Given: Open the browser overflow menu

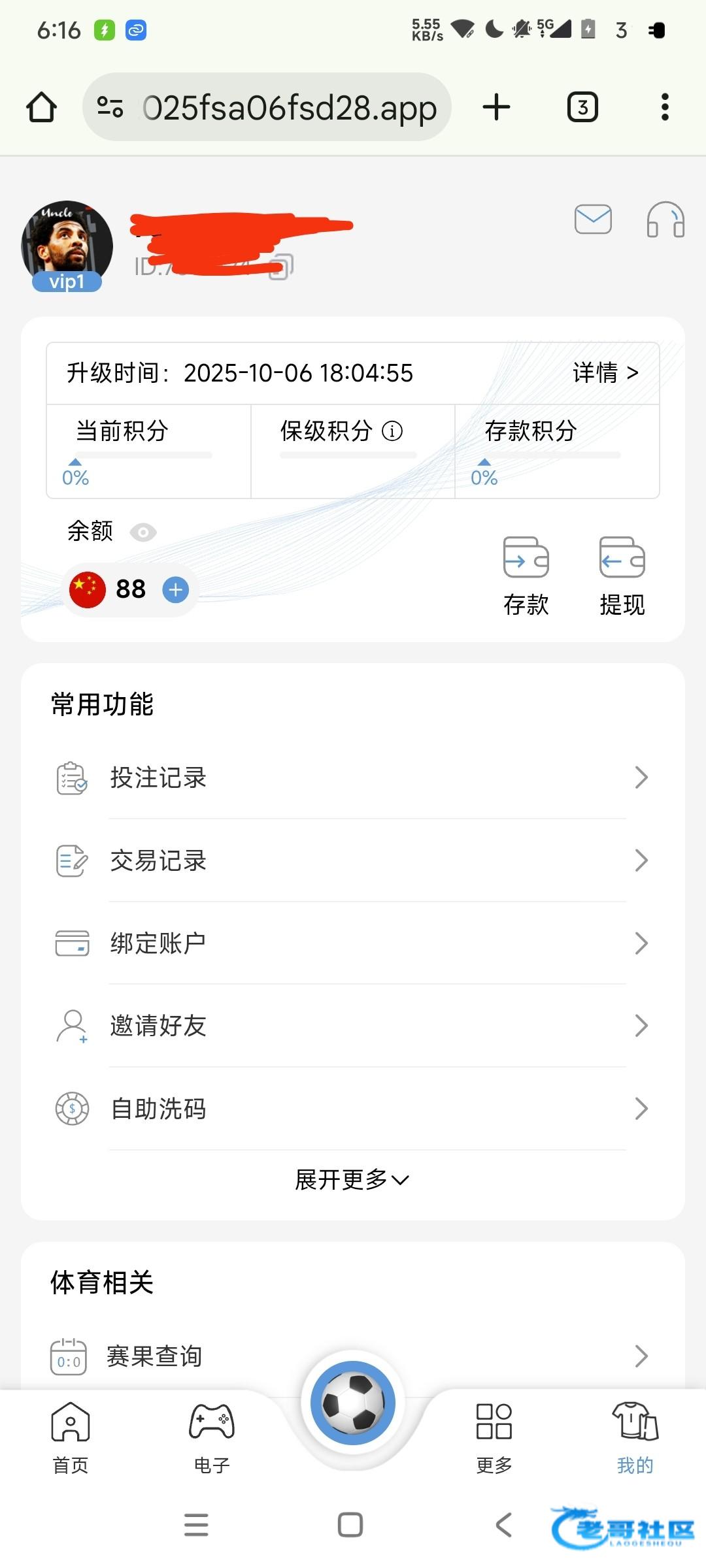Looking at the screenshot, I should click(x=665, y=107).
